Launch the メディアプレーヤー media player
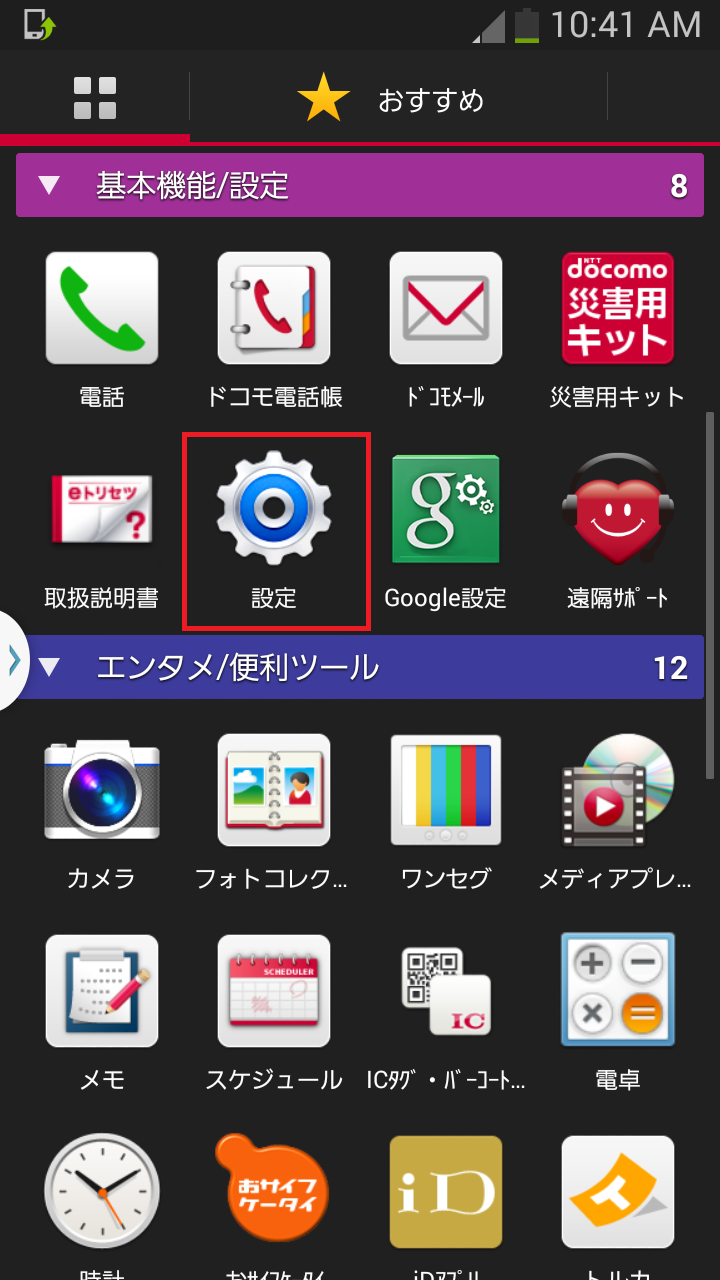The width and height of the screenshot is (720, 1280). click(617, 790)
